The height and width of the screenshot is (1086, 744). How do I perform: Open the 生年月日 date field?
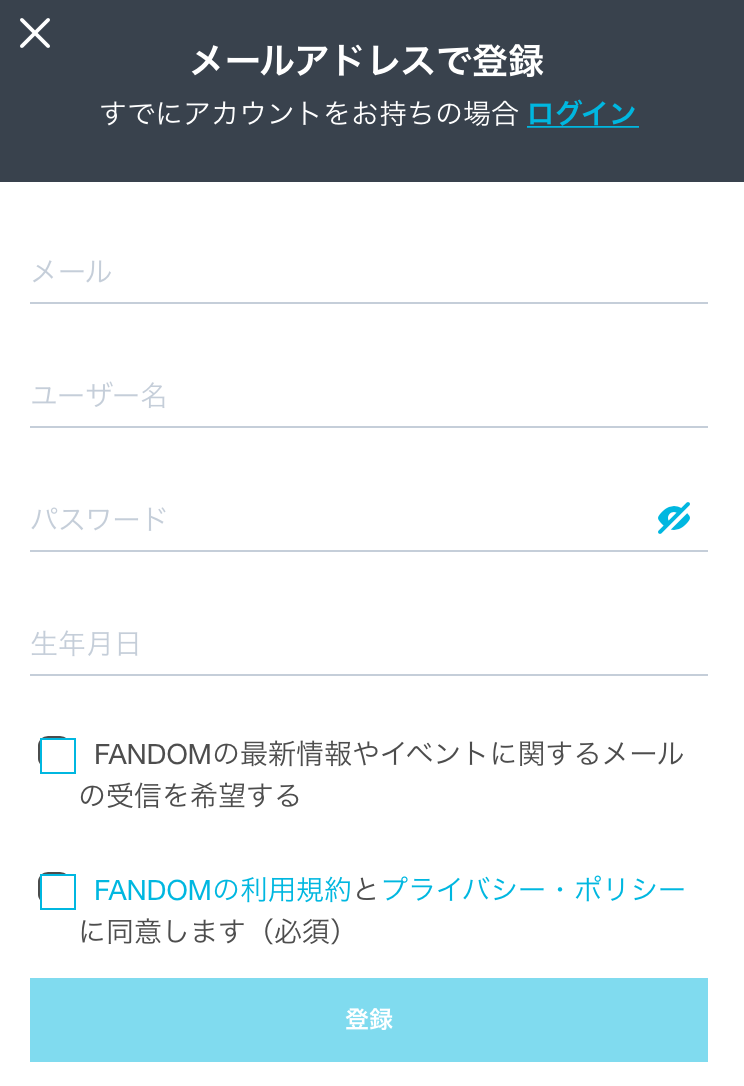(x=368, y=644)
